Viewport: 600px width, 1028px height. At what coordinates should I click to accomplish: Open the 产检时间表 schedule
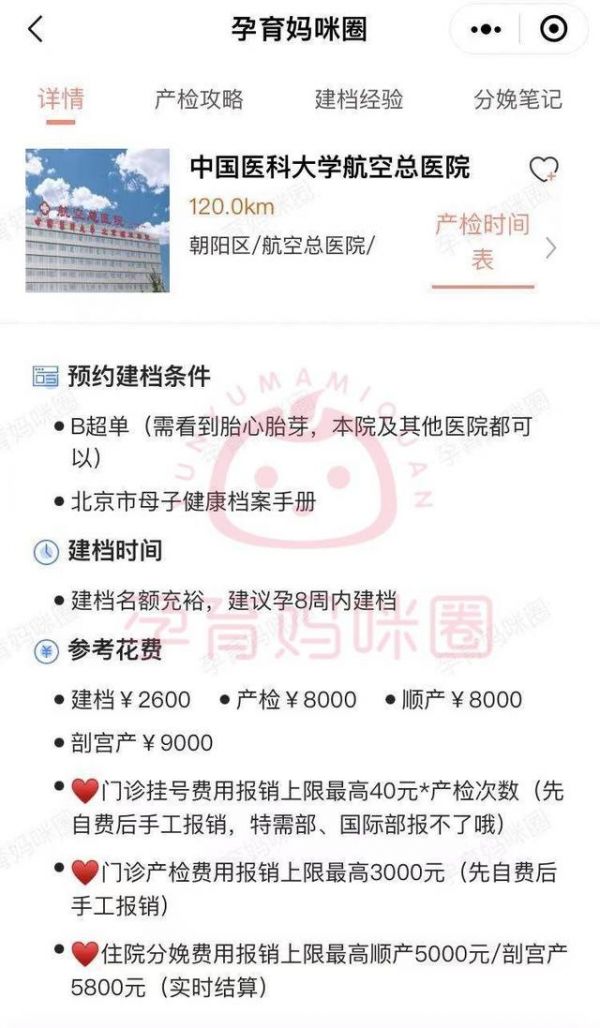(x=483, y=242)
